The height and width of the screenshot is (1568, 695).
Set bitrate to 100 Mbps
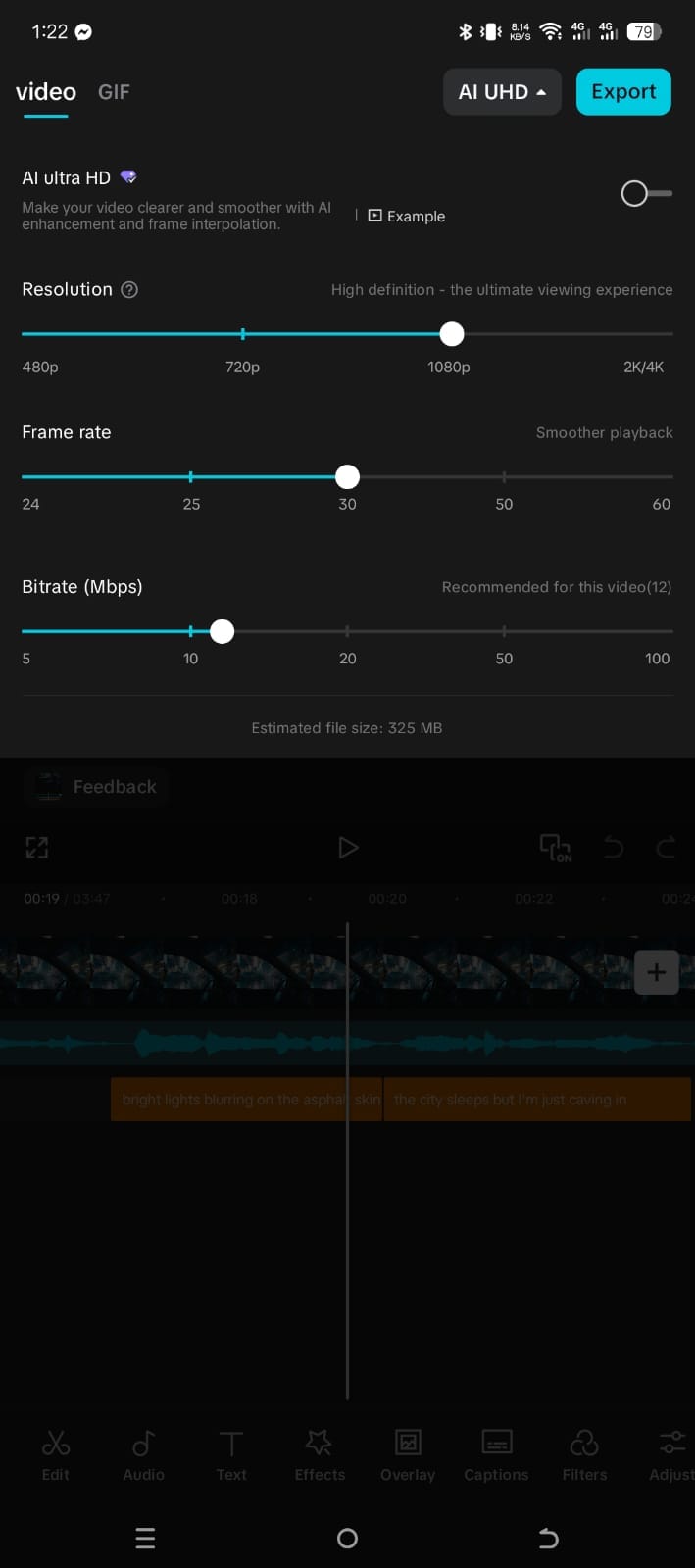(670, 631)
